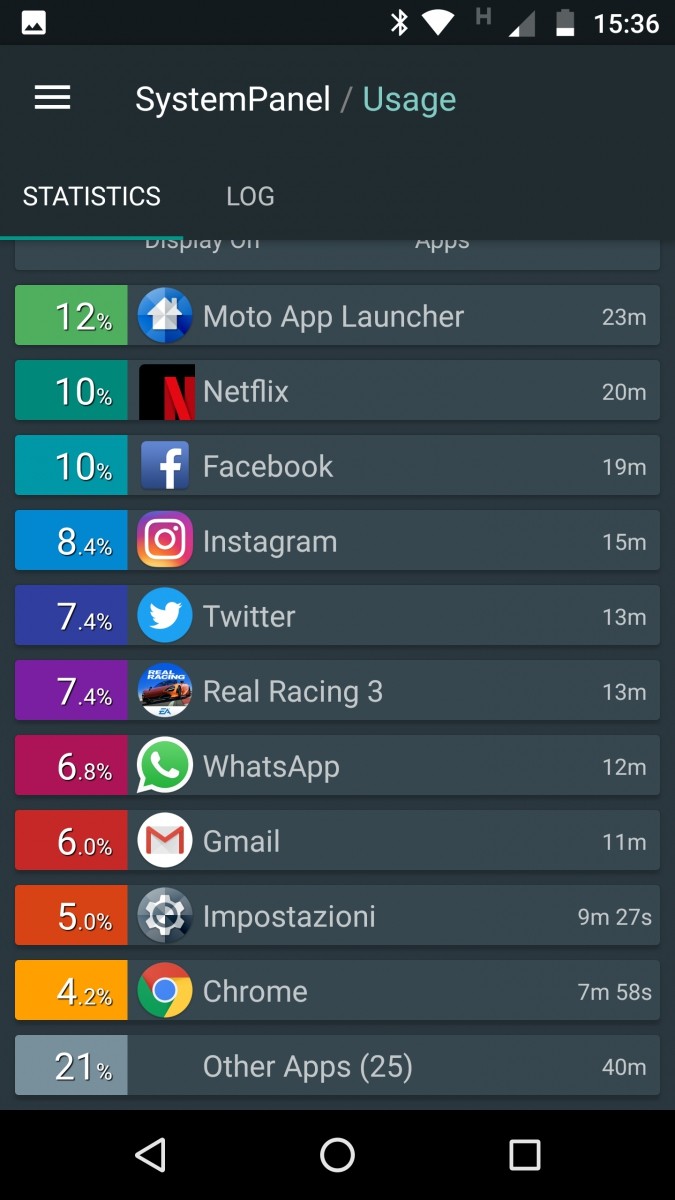Tap the Twitter usage row

[x=337, y=616]
